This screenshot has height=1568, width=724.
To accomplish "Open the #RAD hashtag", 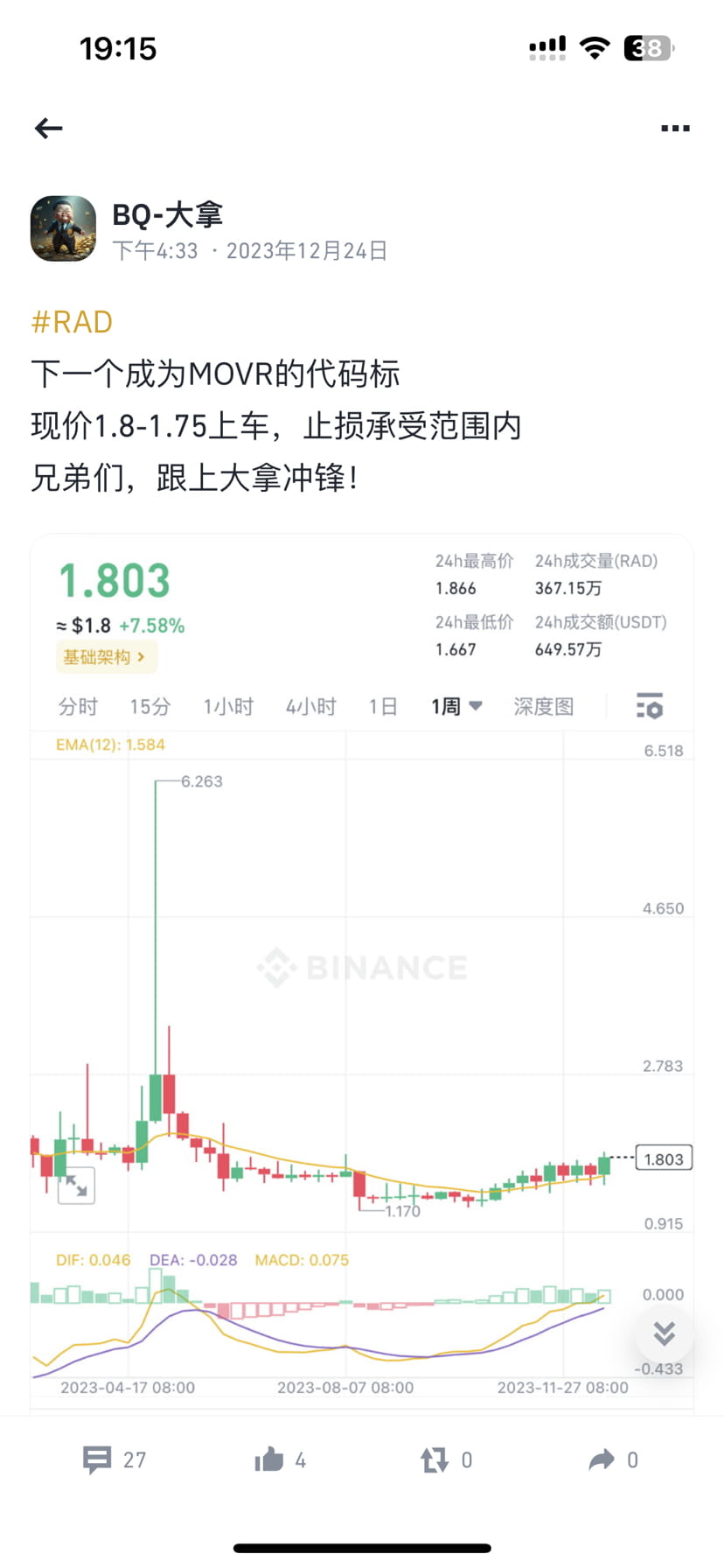I will pos(72,322).
